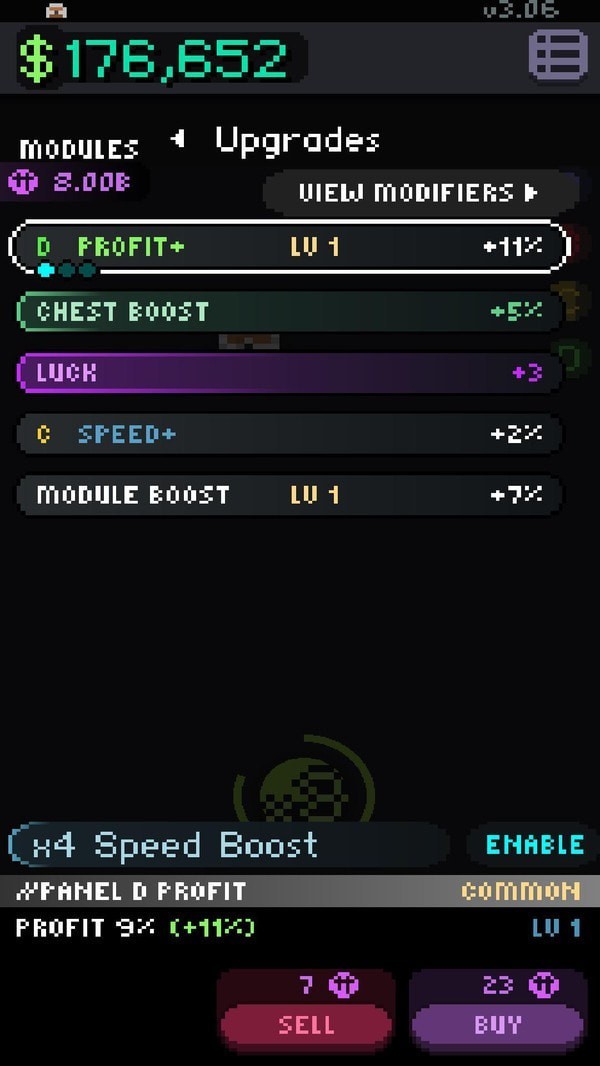Viewport: 600px width, 1066px height.
Task: Open the menu icon beside the money counter
Action: pyautogui.click(x=558, y=56)
